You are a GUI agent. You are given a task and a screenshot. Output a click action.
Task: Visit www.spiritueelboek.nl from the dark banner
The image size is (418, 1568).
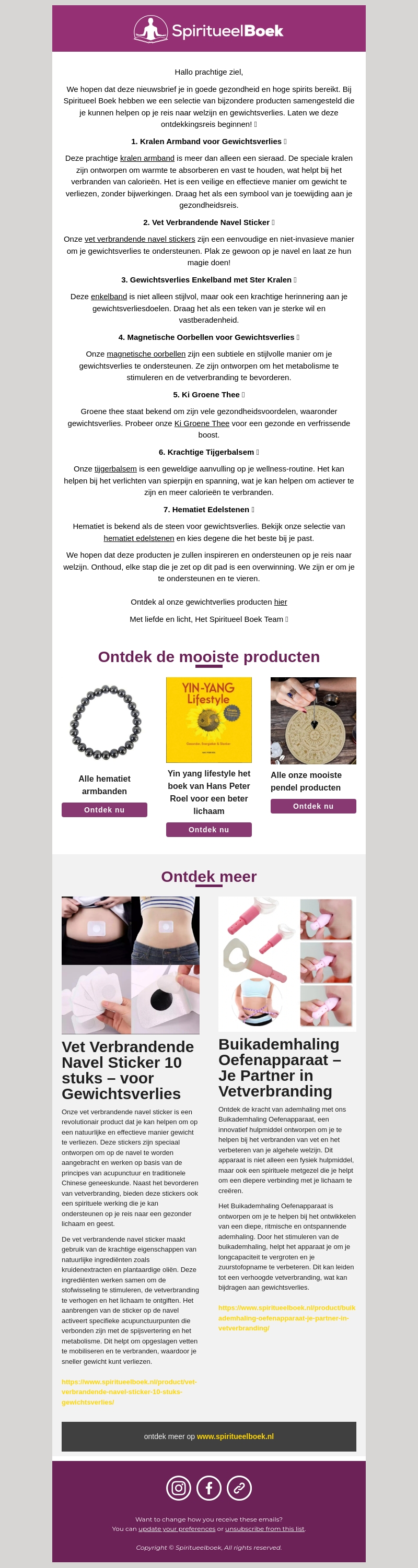tap(235, 1436)
